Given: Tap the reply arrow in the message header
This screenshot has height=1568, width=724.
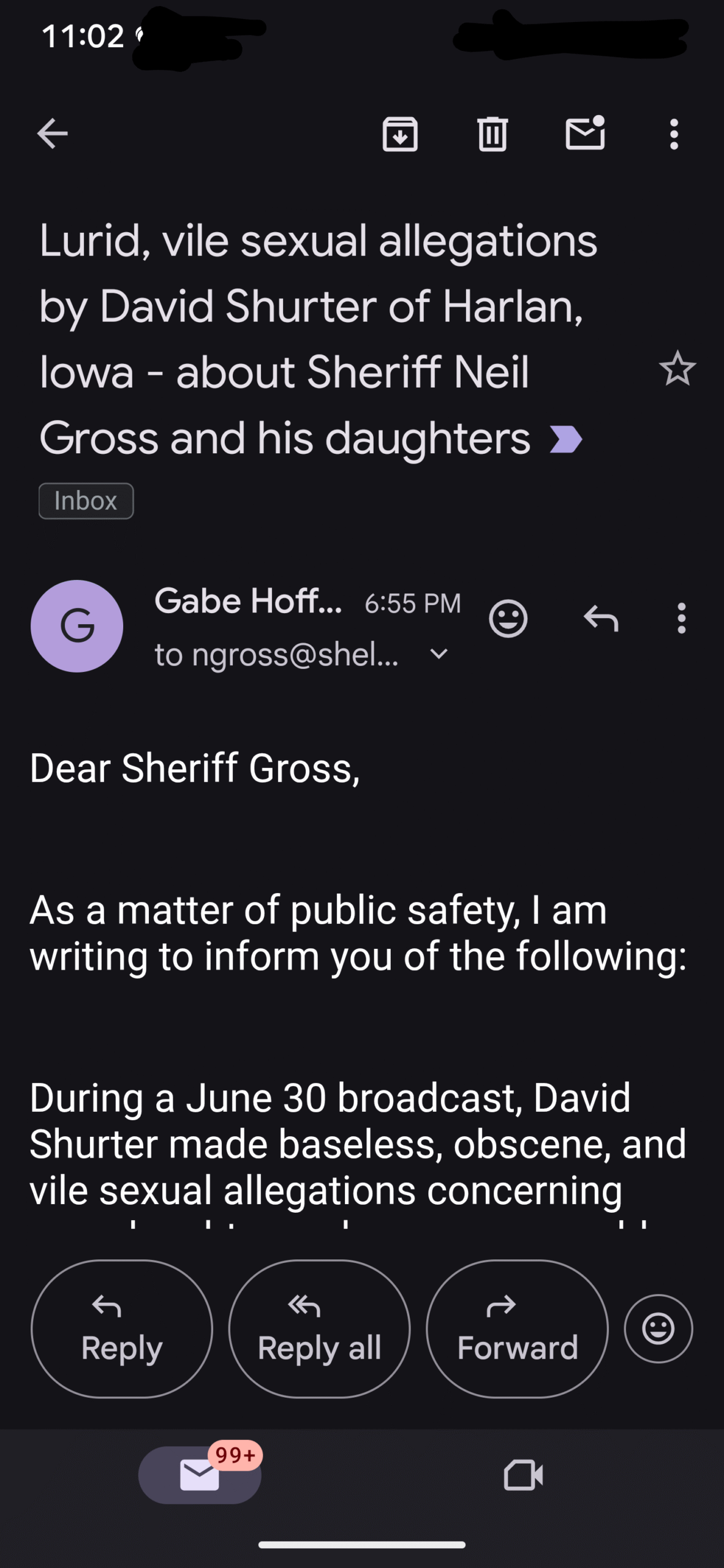Looking at the screenshot, I should click(x=601, y=618).
